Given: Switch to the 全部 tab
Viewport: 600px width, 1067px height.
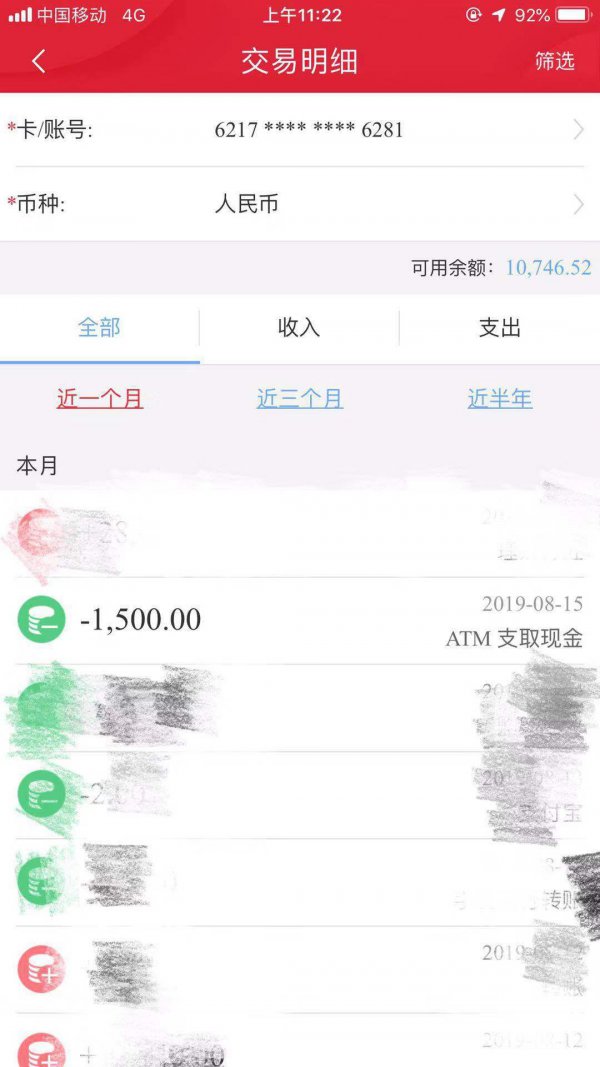Looking at the screenshot, I should (99, 328).
